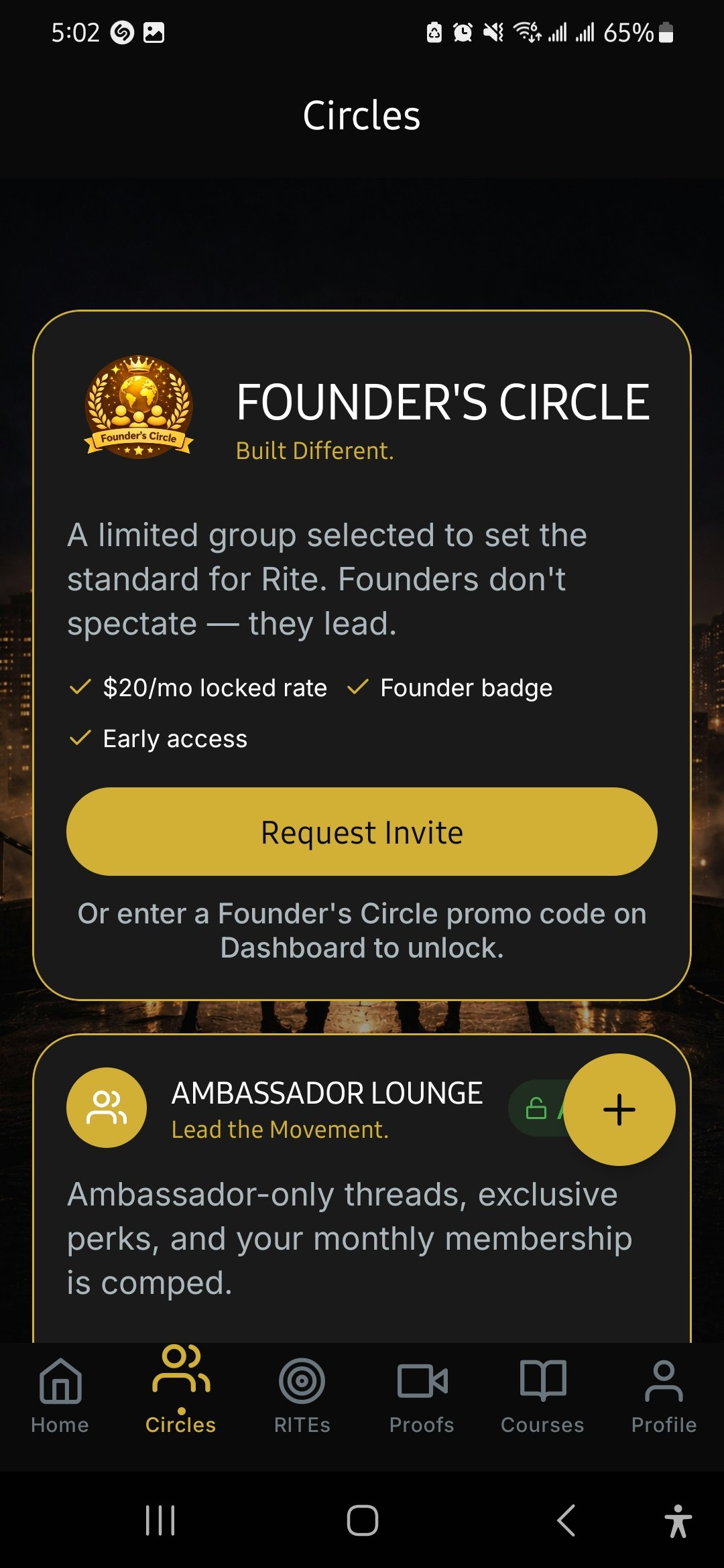Image resolution: width=724 pixels, height=1568 pixels.
Task: Tap the alarm clock status icon
Action: [463, 32]
